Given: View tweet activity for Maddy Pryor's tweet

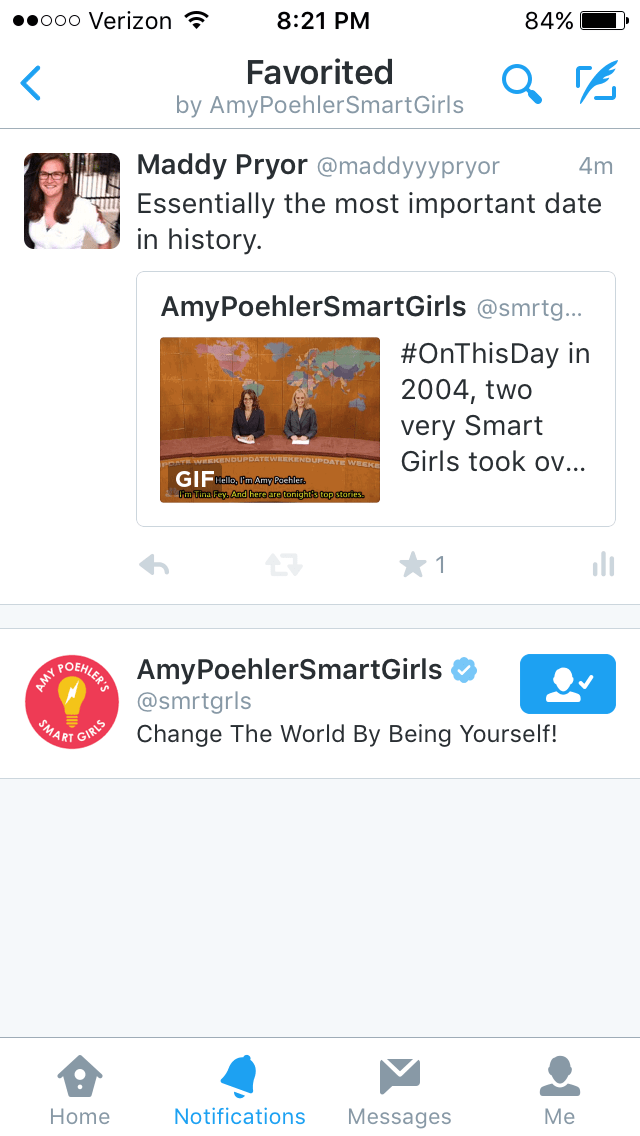Looking at the screenshot, I should [603, 566].
